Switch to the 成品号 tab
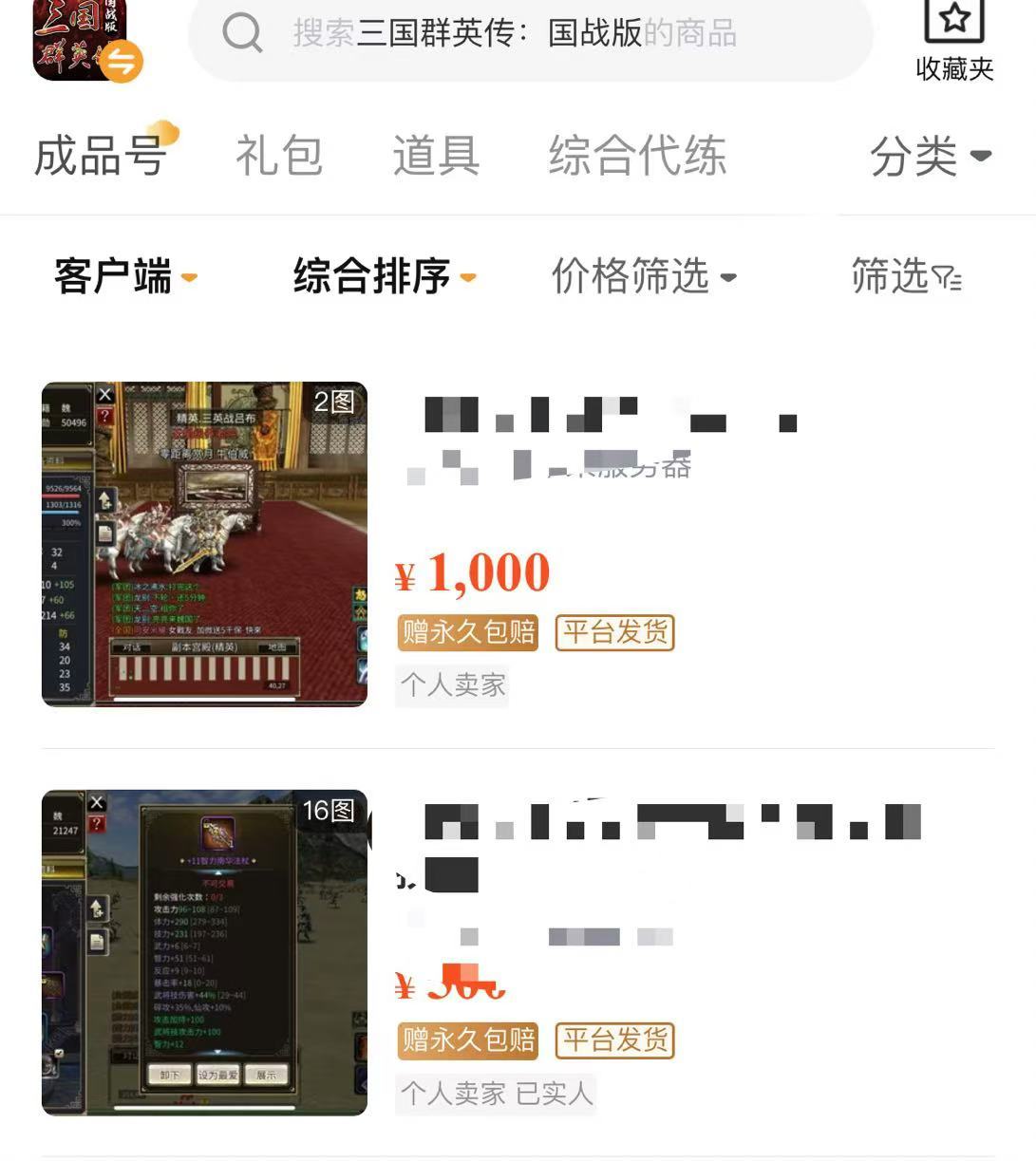The width and height of the screenshot is (1036, 1161). click(x=101, y=156)
